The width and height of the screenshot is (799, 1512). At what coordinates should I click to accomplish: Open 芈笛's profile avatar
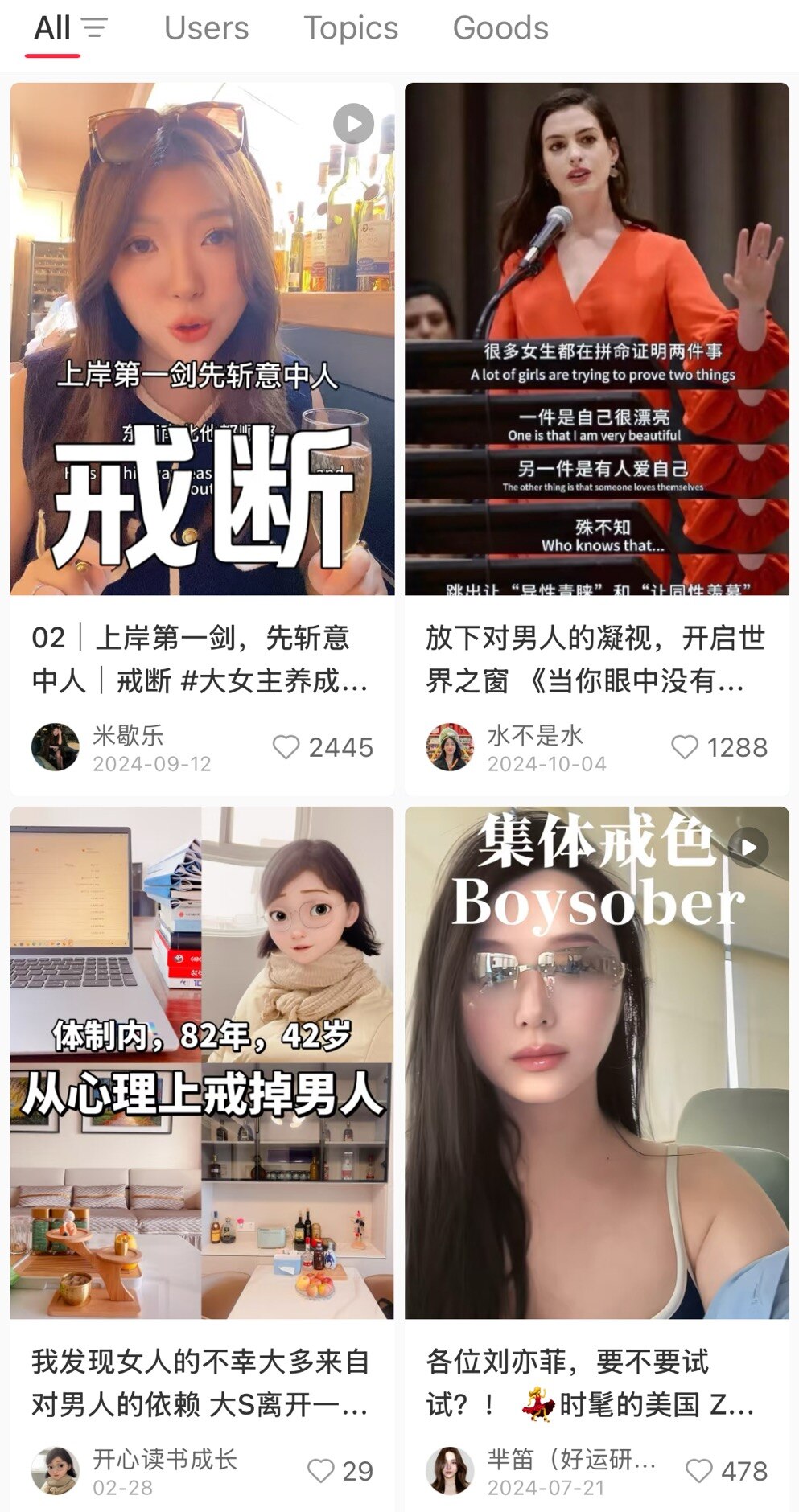coord(450,1471)
